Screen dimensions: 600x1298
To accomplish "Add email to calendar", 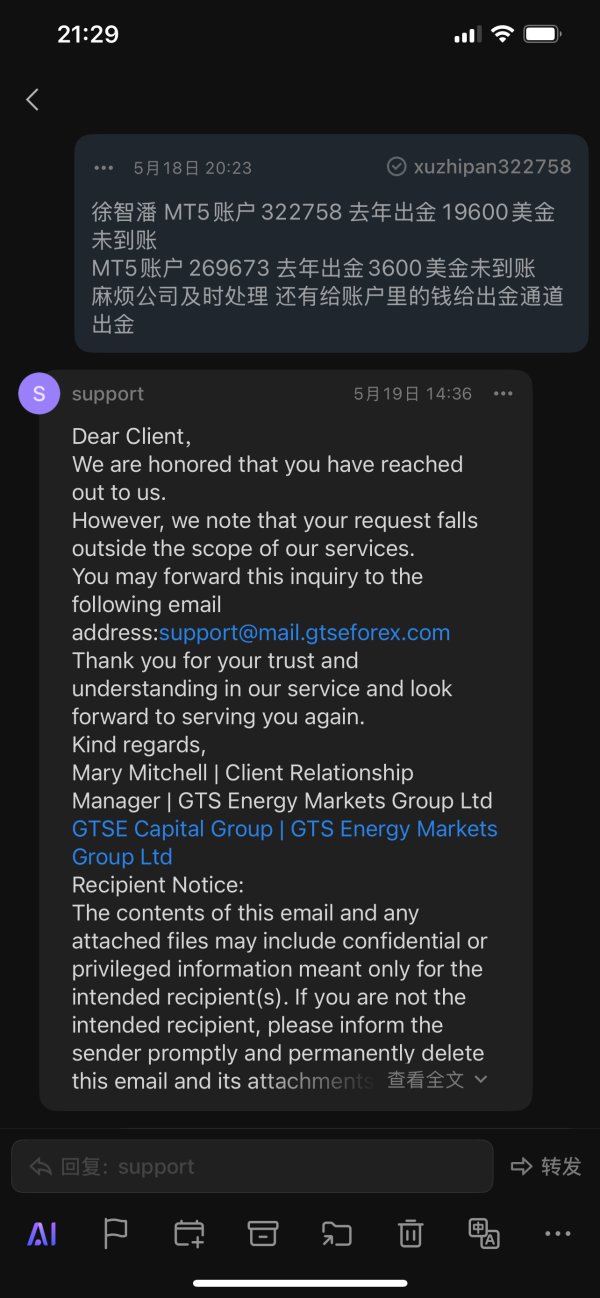I will [189, 1234].
